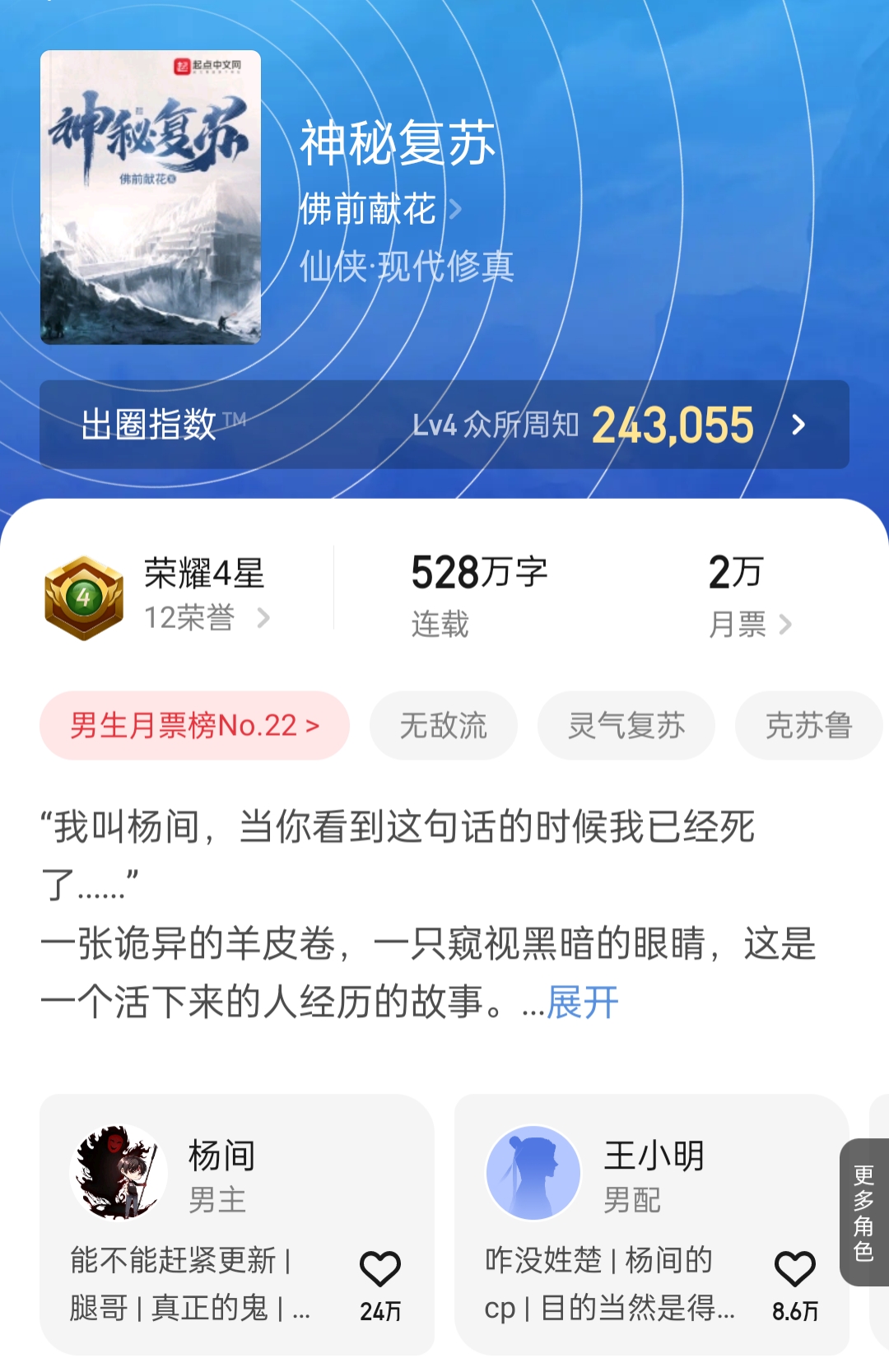The width and height of the screenshot is (889, 1372).
Task: Open the 神秘复苏 book cover thumbnail
Action: [x=152, y=198]
